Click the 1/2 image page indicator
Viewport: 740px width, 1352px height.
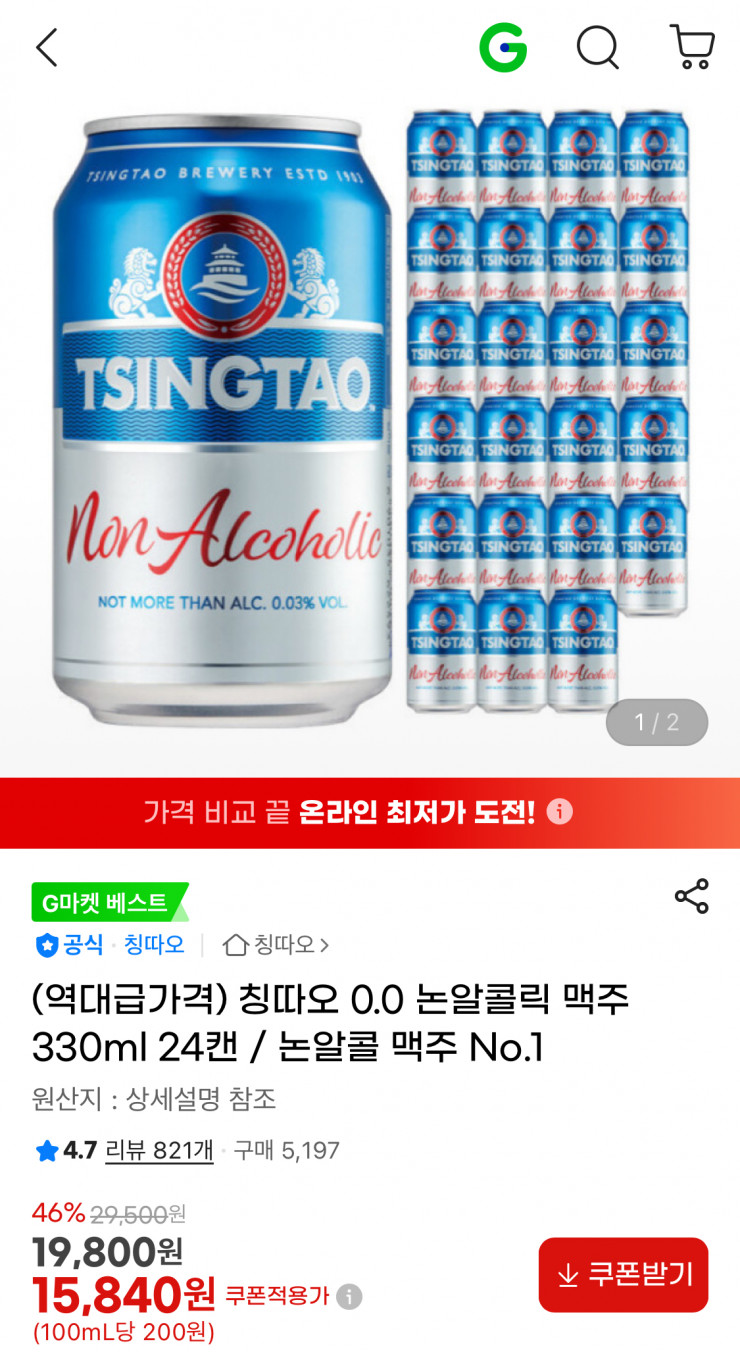(x=656, y=723)
